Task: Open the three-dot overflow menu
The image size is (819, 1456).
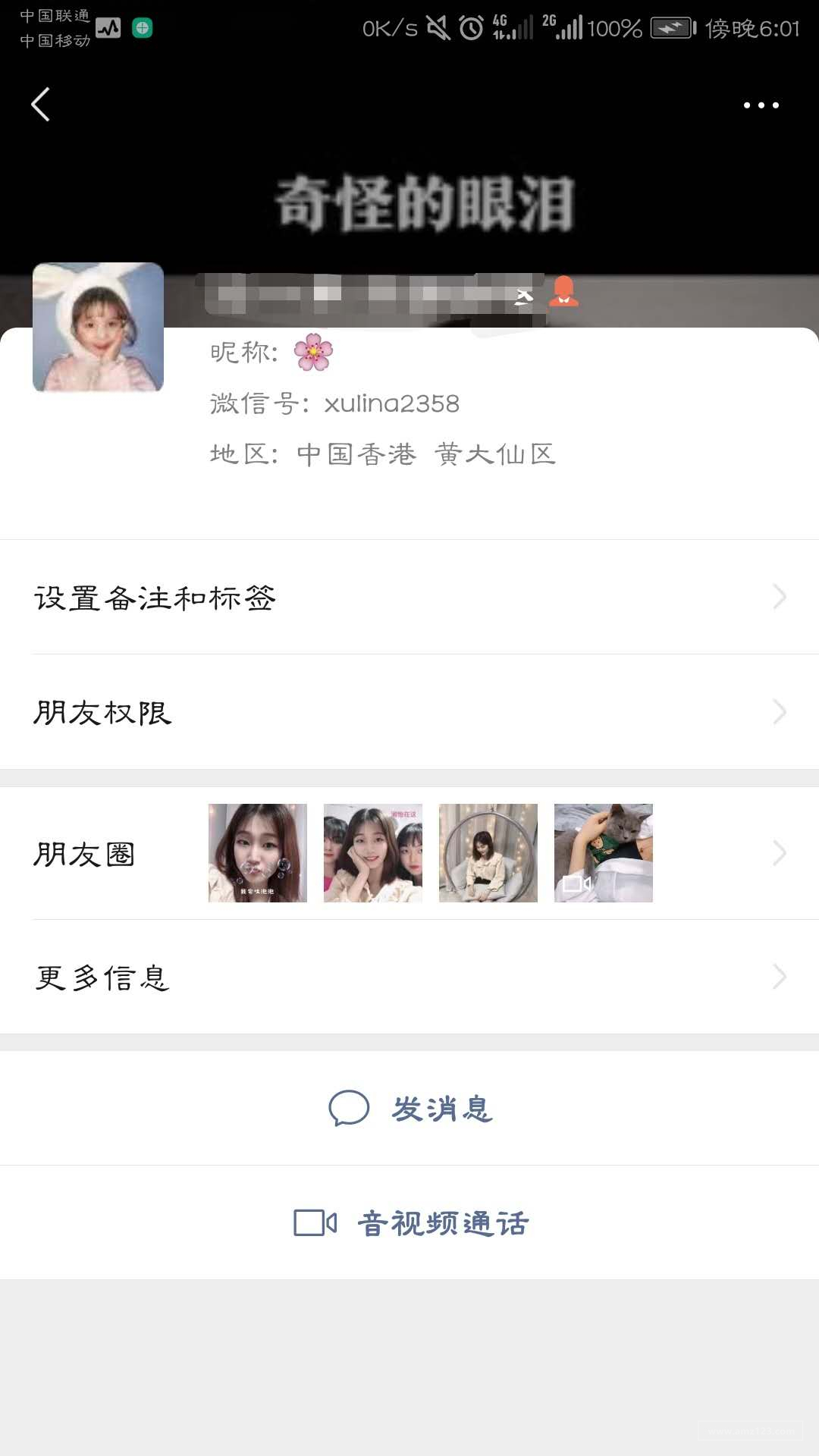Action: point(761,105)
